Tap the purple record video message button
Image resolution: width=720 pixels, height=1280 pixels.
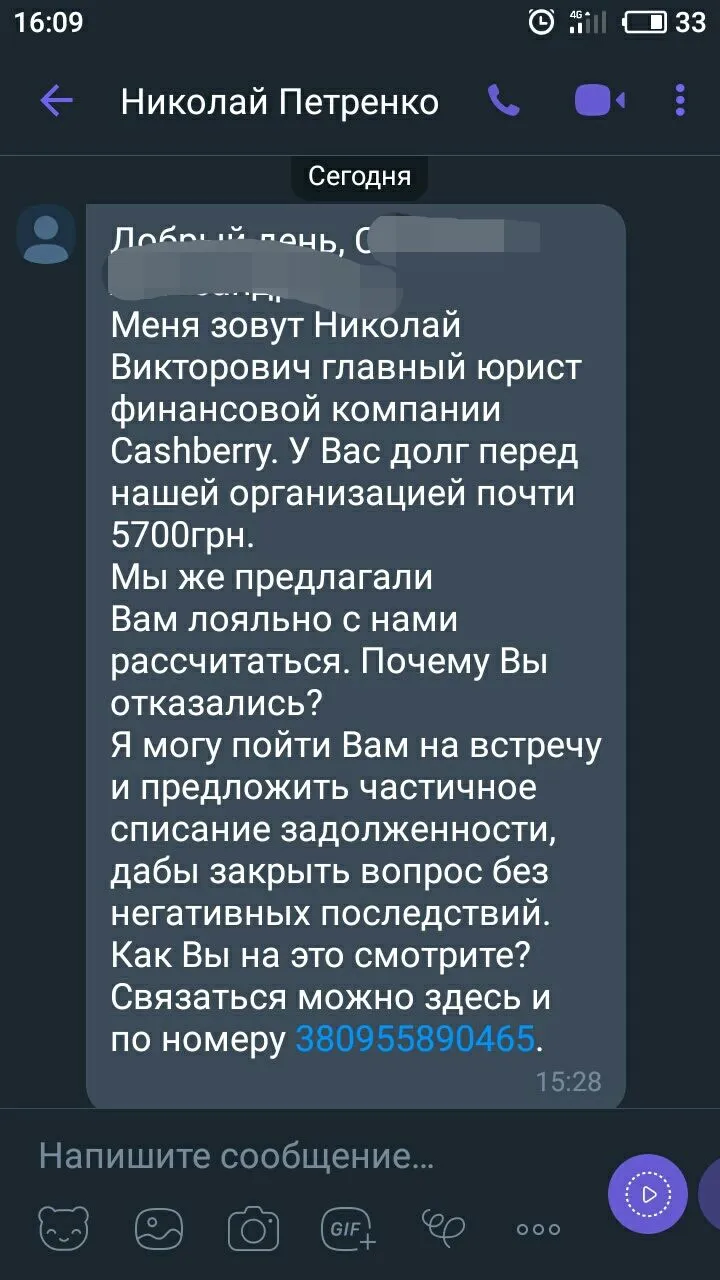[x=648, y=1194]
